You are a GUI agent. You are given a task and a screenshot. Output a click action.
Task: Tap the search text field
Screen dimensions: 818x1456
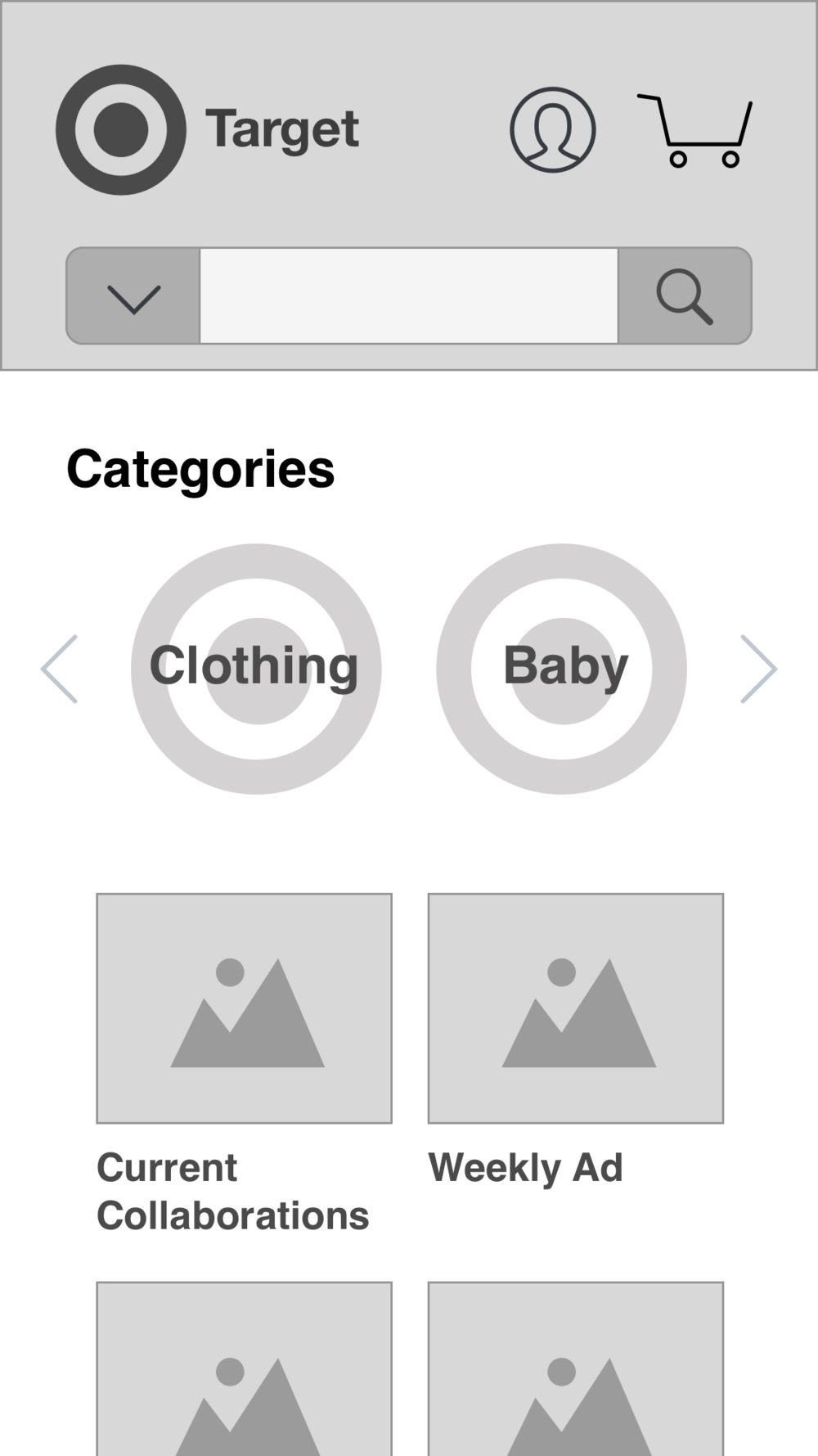(409, 295)
